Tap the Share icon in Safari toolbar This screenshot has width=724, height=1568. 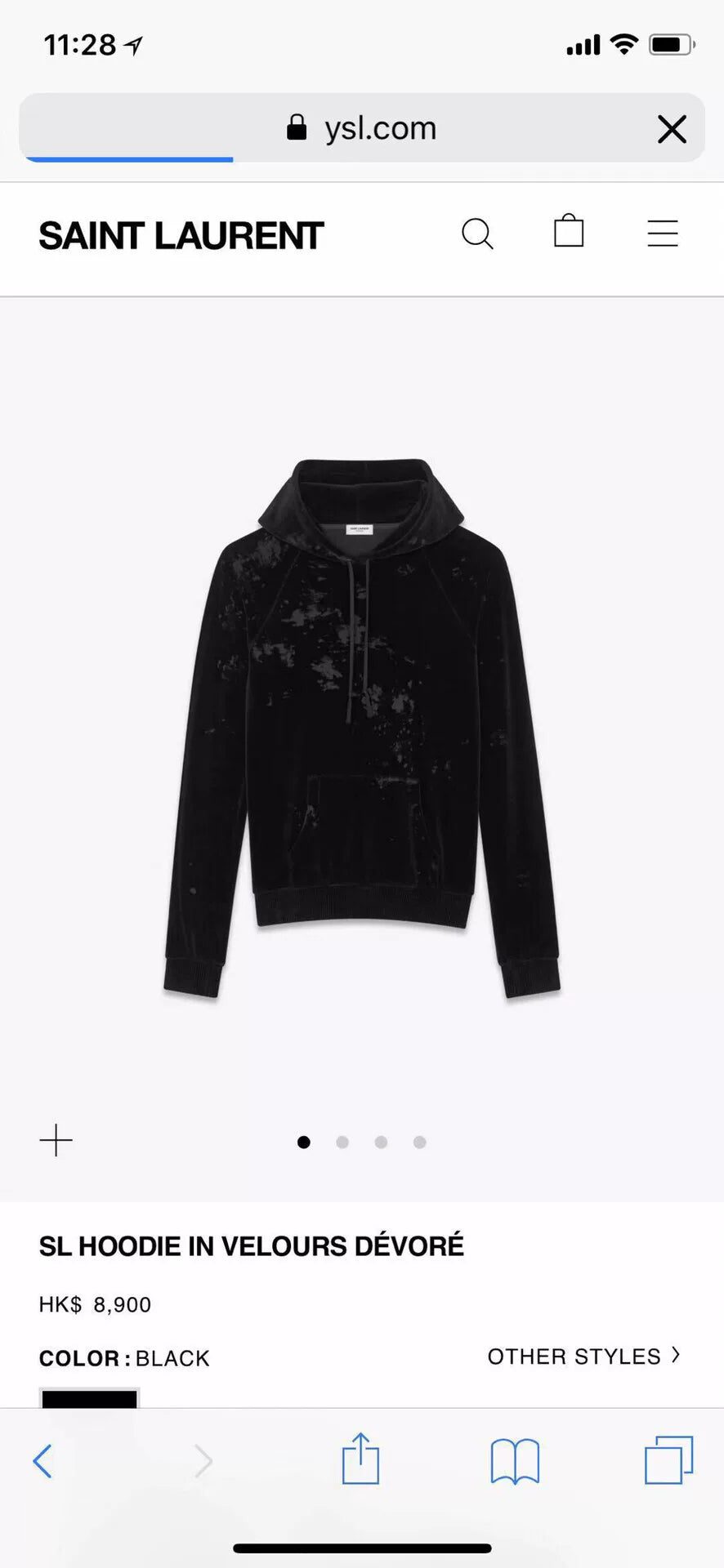click(x=362, y=1462)
